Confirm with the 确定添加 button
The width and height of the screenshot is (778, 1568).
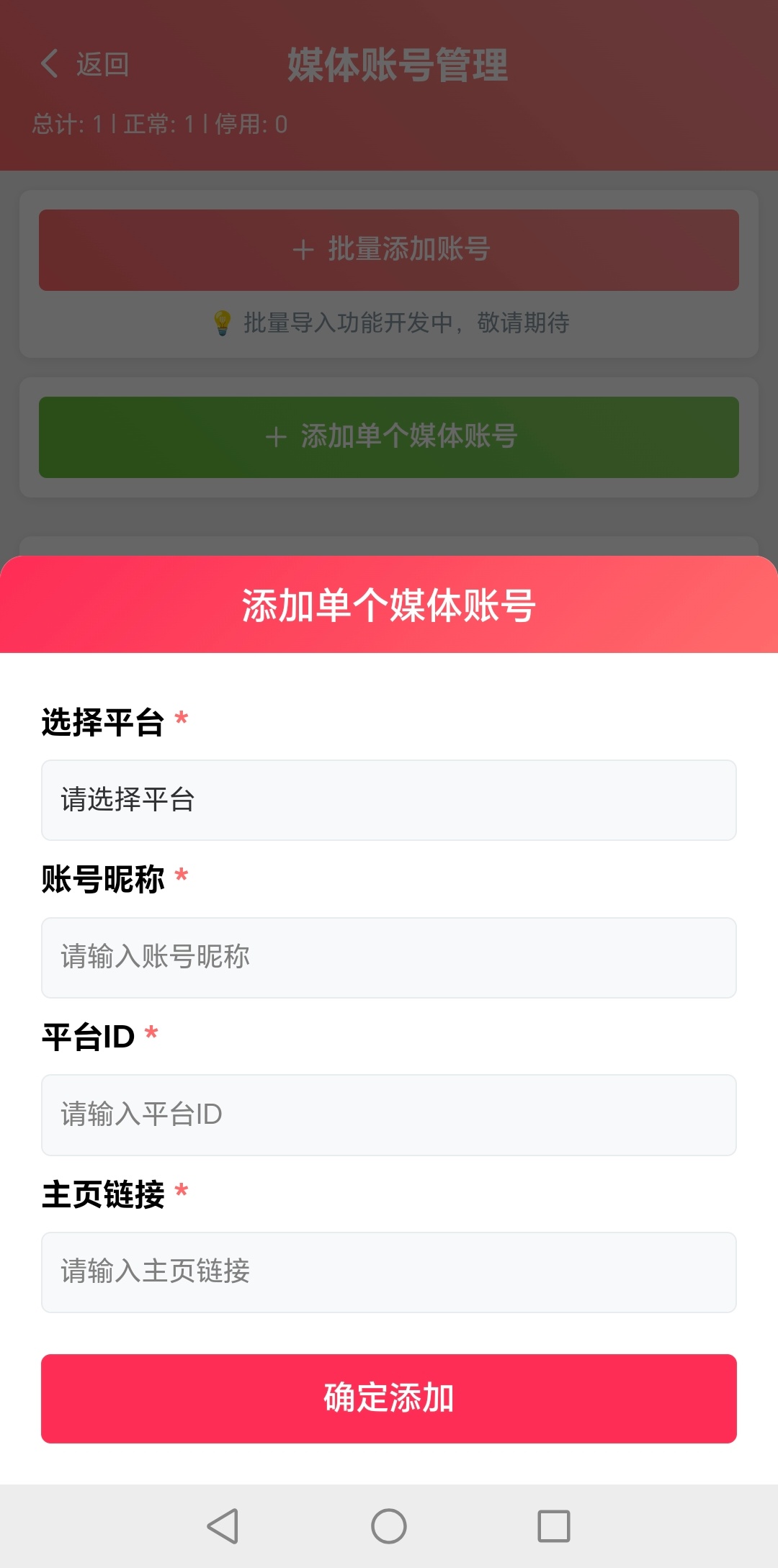click(389, 1398)
